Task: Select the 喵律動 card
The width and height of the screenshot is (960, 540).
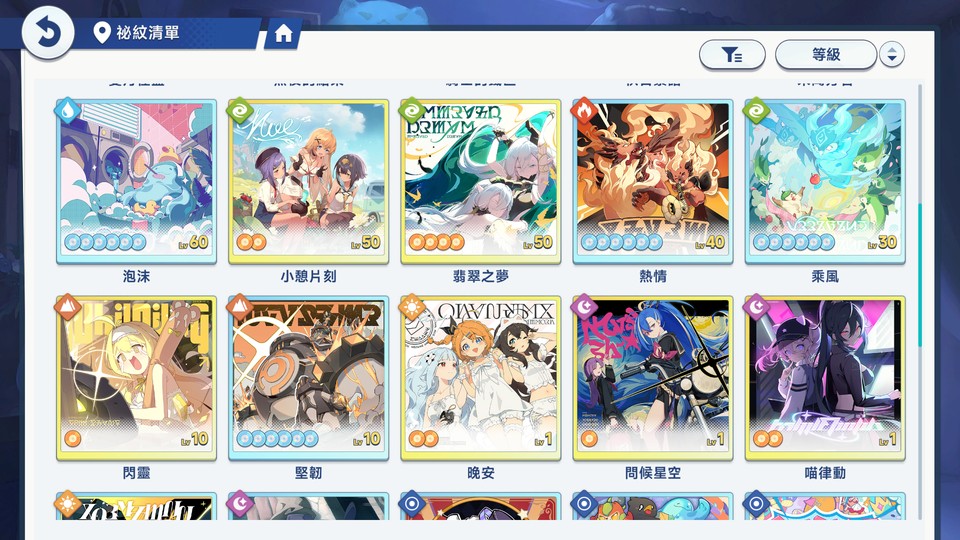Action: pos(825,377)
